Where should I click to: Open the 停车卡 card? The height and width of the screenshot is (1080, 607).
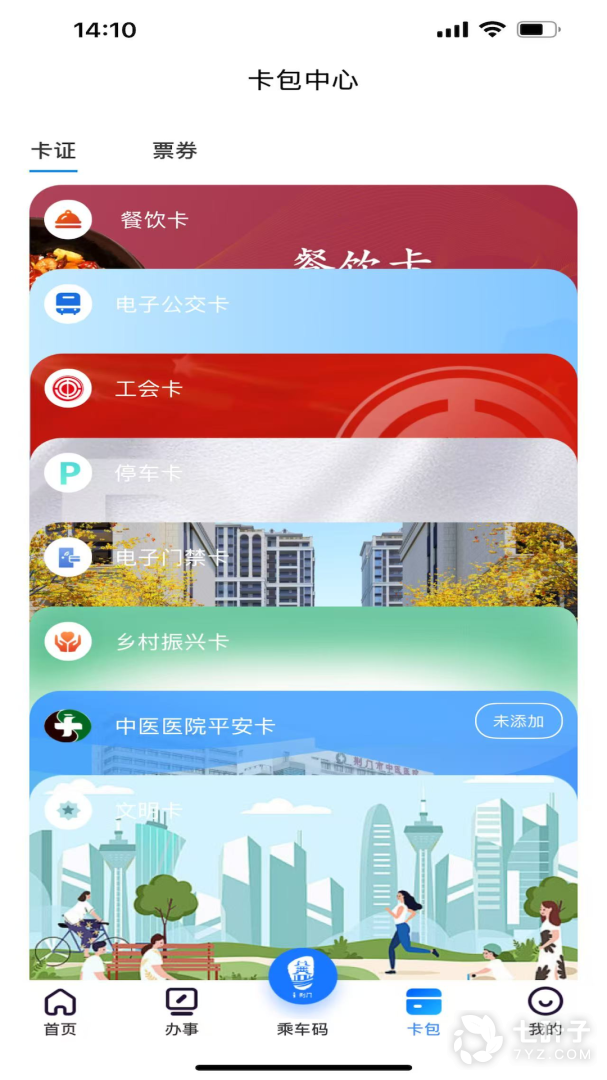coord(148,473)
